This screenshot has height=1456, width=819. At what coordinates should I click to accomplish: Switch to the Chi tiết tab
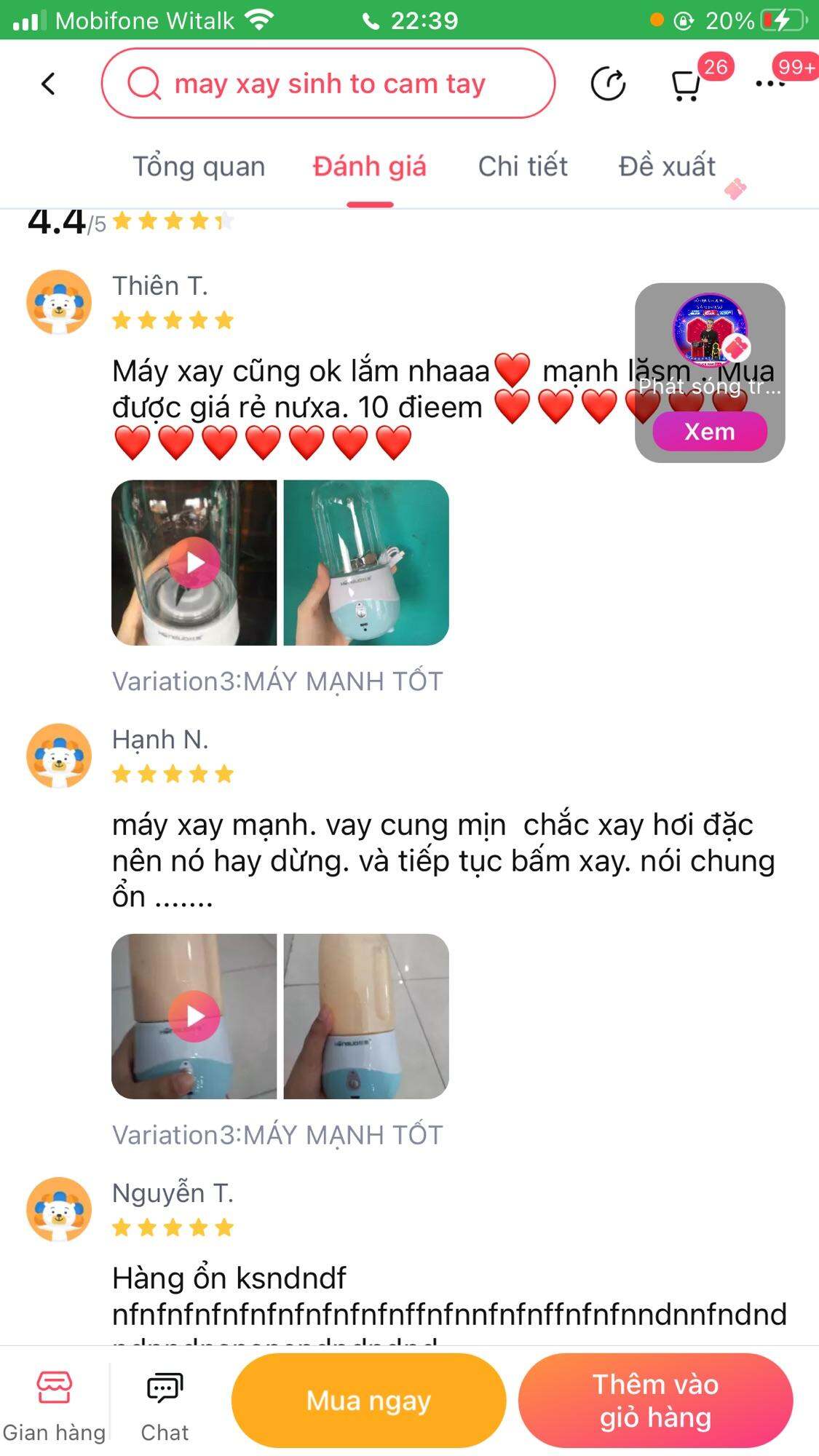[x=522, y=167]
